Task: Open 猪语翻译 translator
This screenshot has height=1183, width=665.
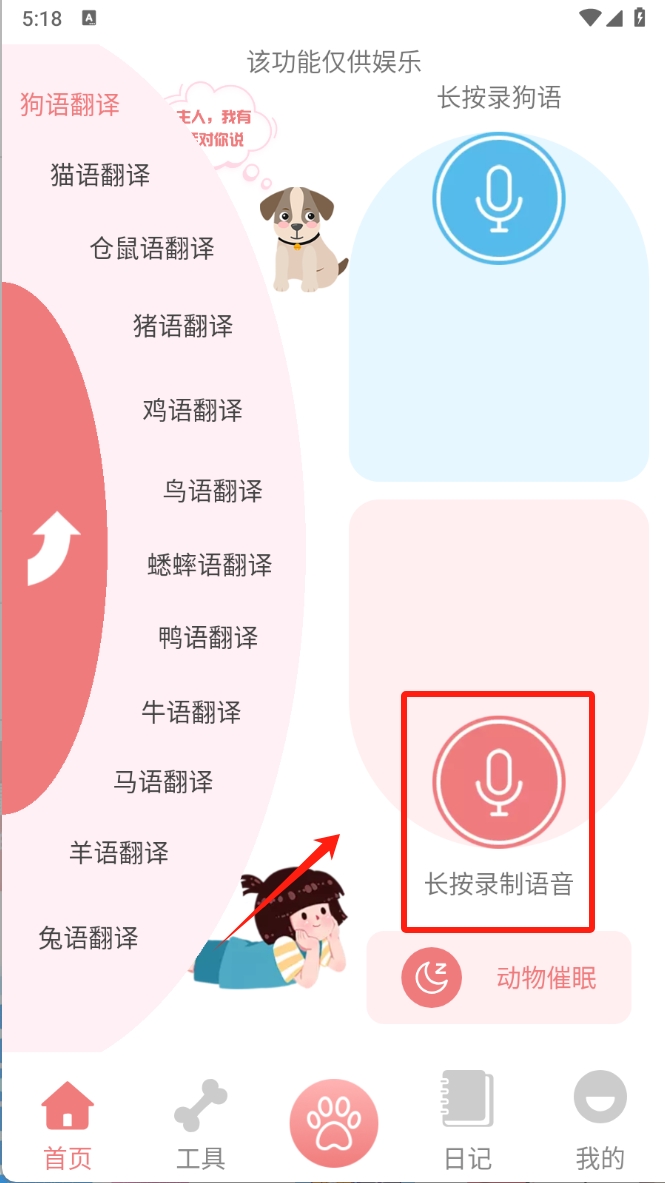Action: tap(183, 326)
